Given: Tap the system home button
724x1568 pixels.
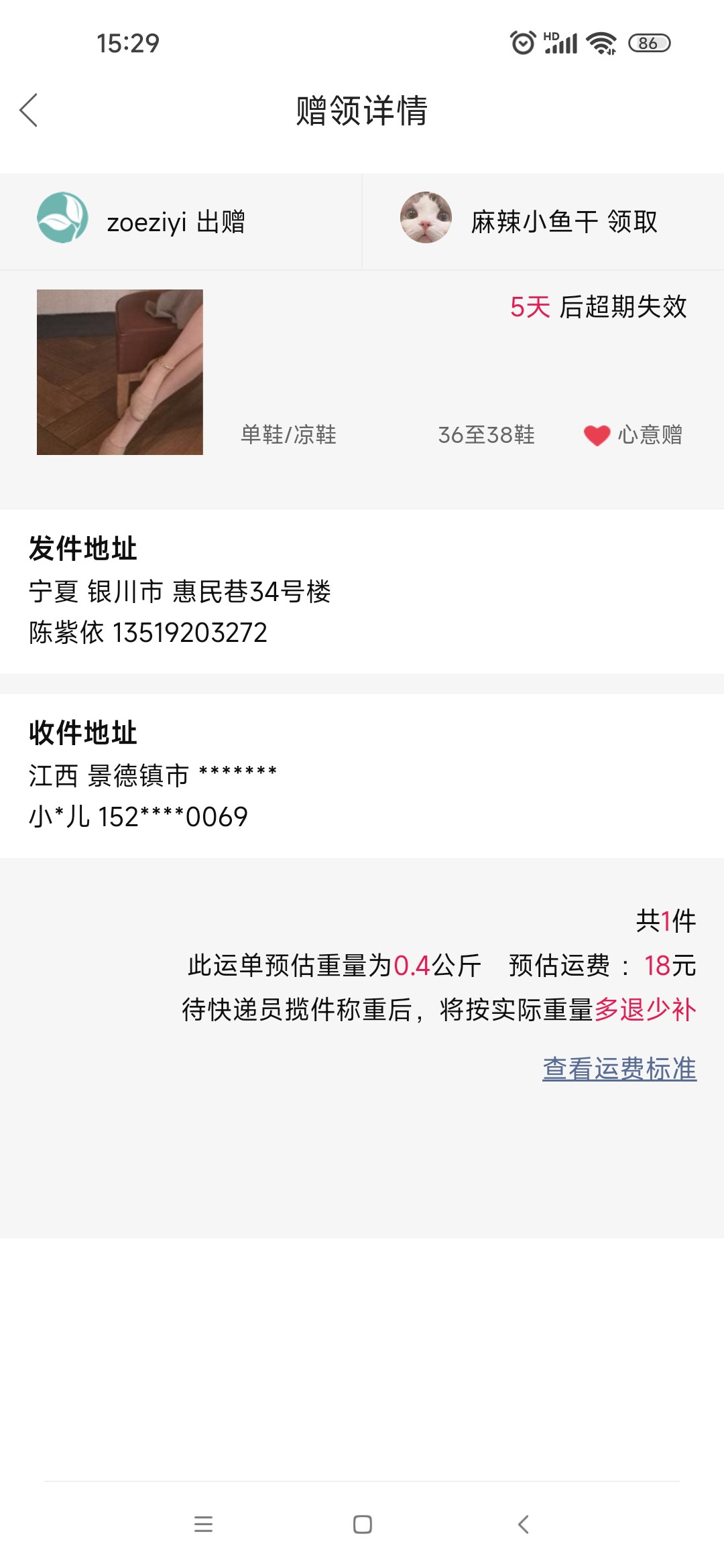Looking at the screenshot, I should [362, 1524].
